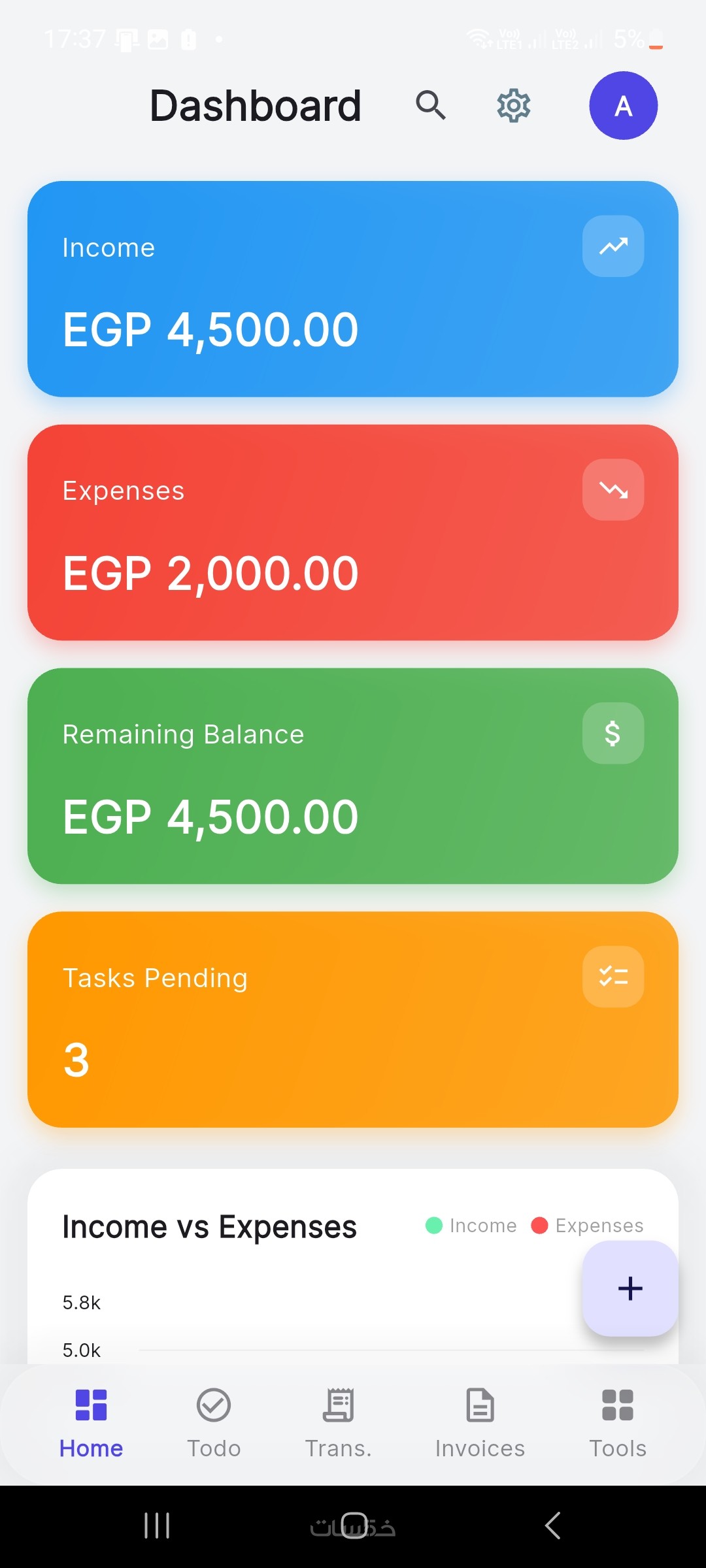Open the Tasks Pending card

(353, 1019)
